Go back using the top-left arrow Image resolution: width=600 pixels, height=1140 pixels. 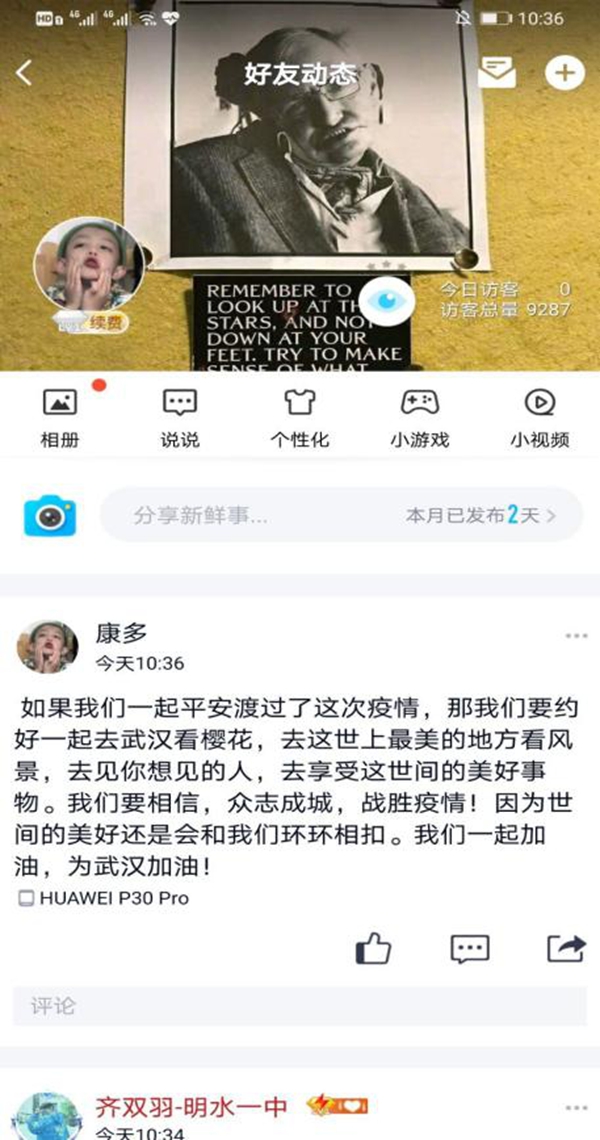tap(25, 72)
